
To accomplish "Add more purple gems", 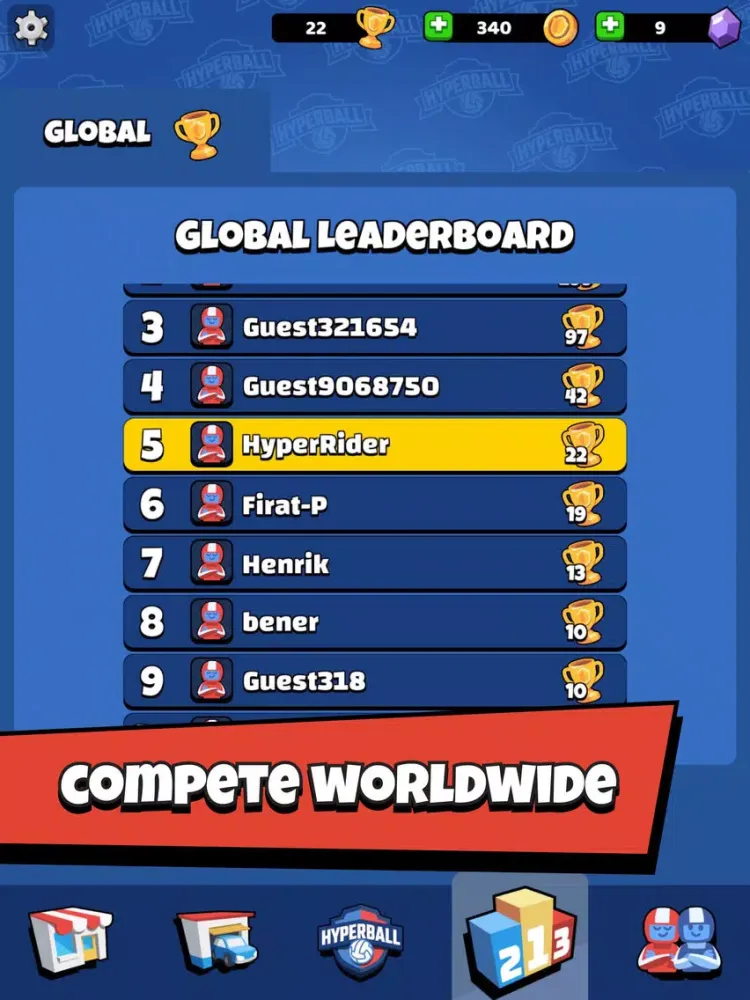I will [610, 27].
